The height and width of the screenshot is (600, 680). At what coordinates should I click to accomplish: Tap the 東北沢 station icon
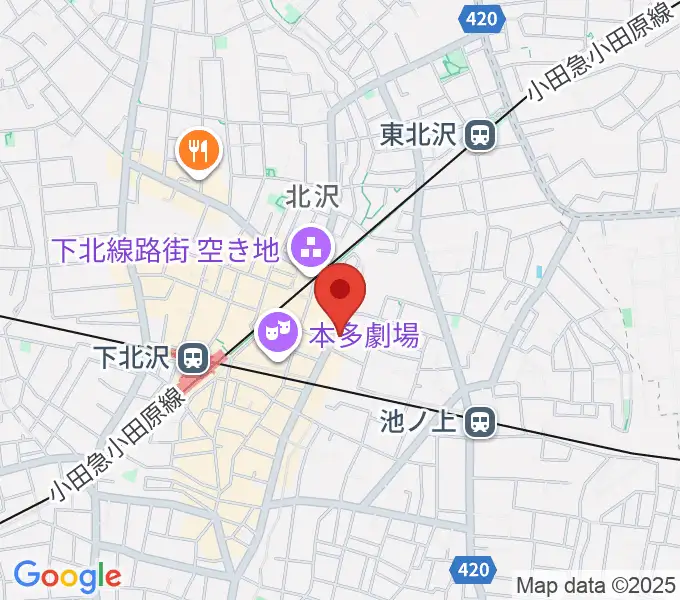pos(481,135)
